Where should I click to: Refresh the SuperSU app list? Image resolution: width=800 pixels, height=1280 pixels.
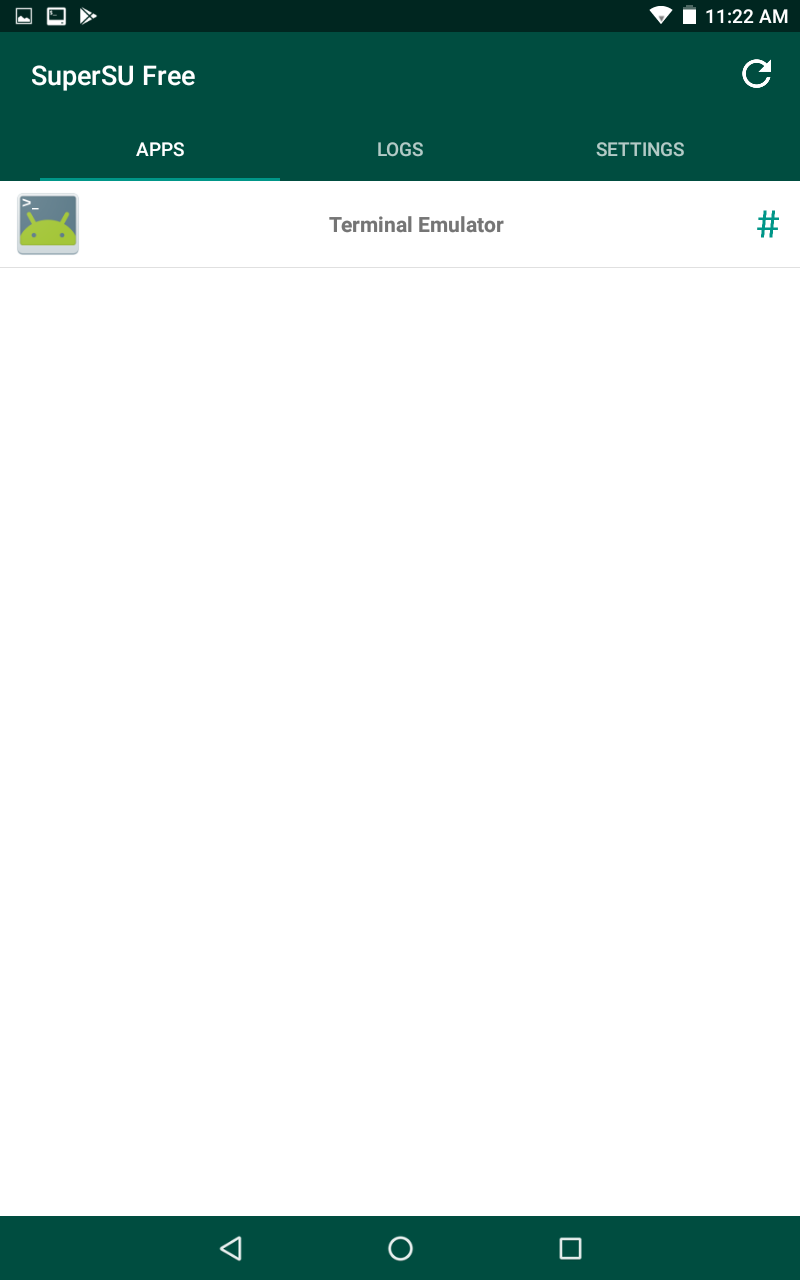point(757,74)
